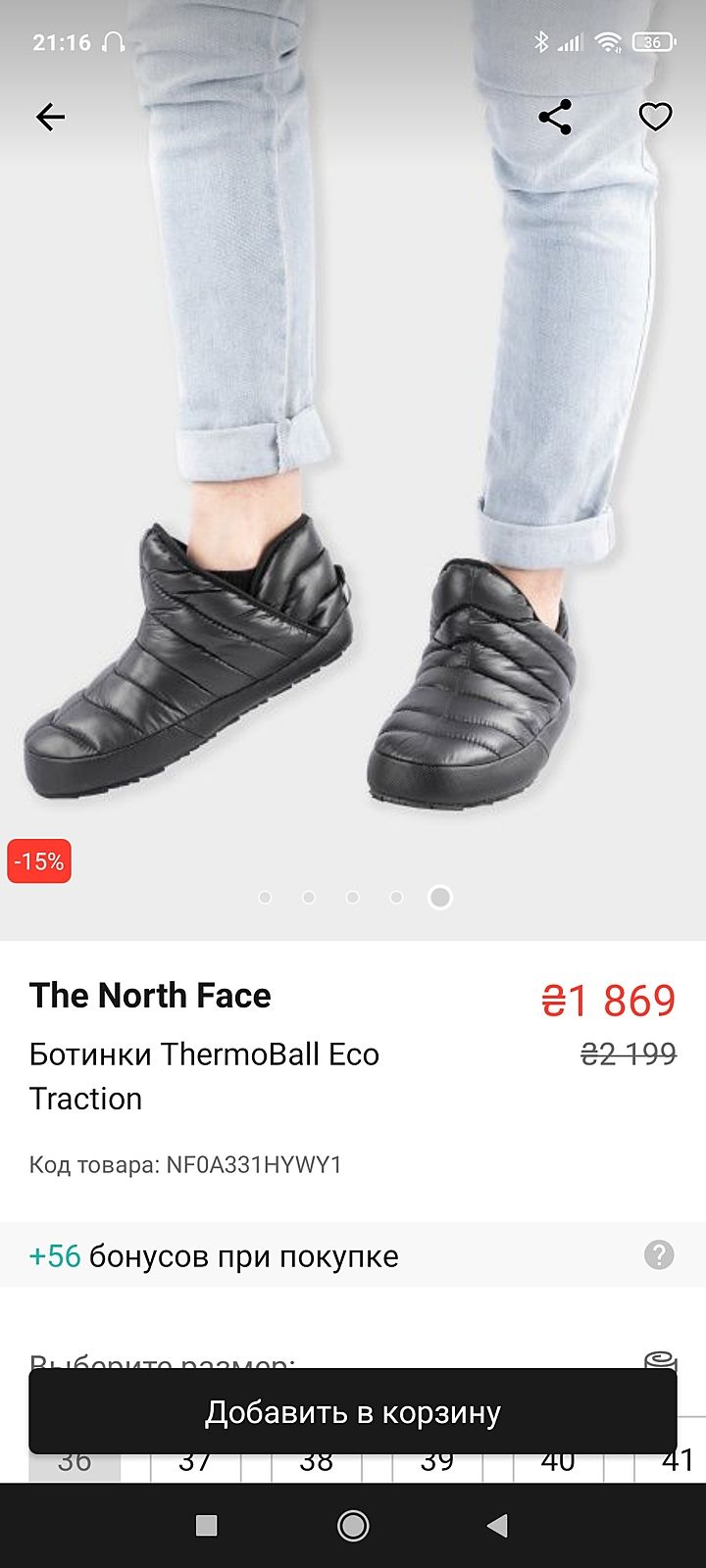Share this North Face product
Viewport: 706px width, 1568px height.
point(555,118)
